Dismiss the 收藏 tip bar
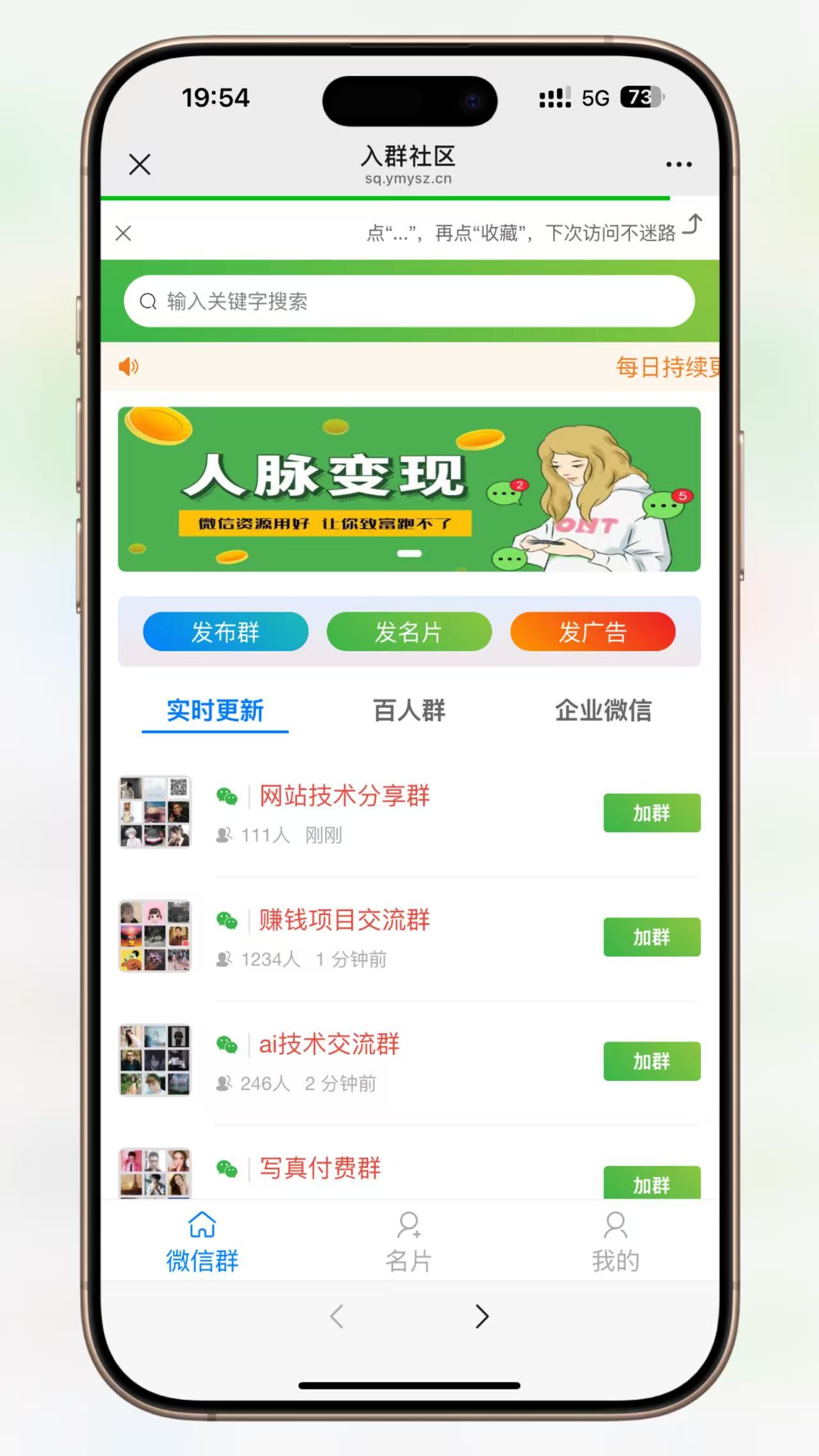819x1456 pixels. coord(124,233)
